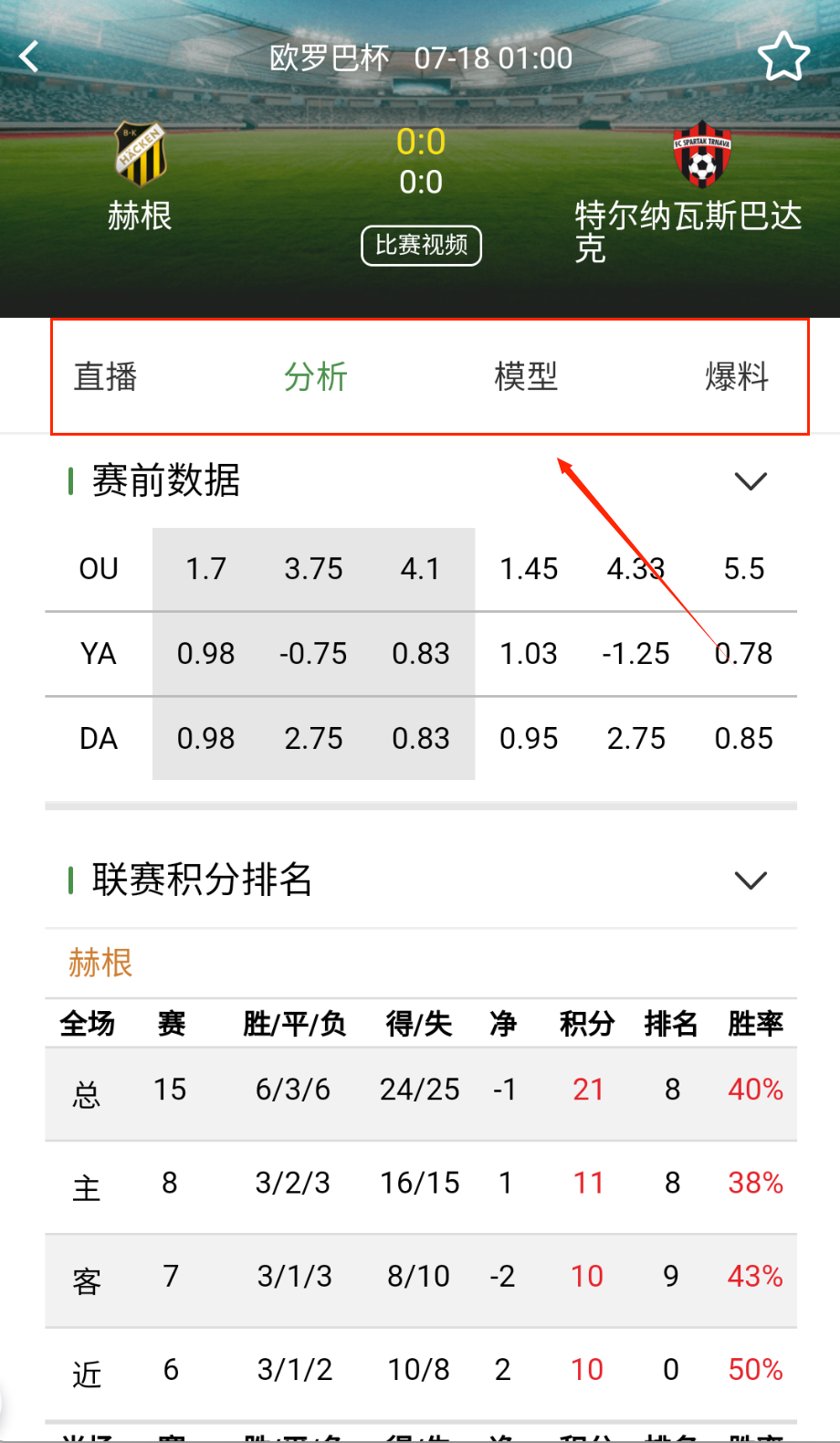This screenshot has height=1443, width=840.
Task: Collapse the 赛前数据 section
Action: click(x=751, y=480)
